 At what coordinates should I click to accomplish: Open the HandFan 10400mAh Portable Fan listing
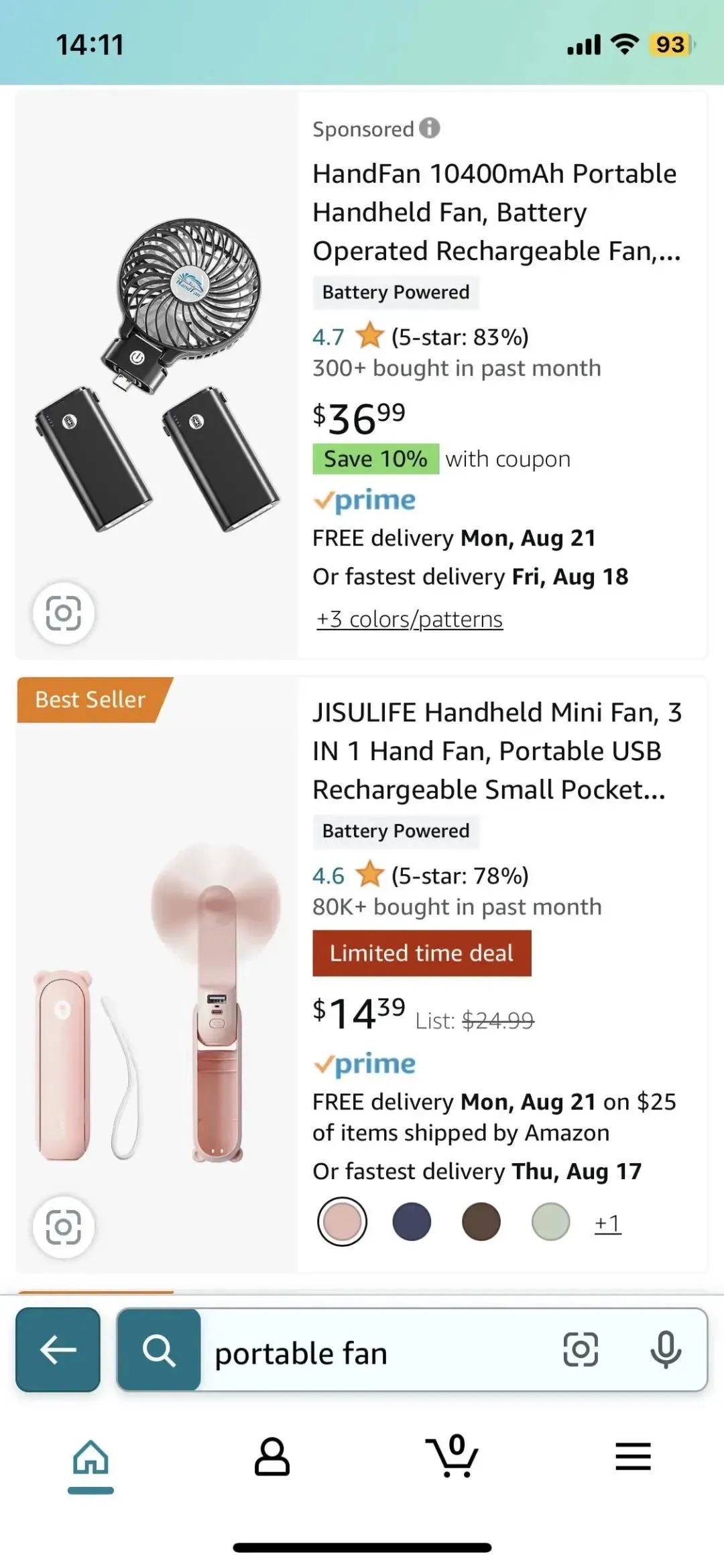[x=496, y=212]
